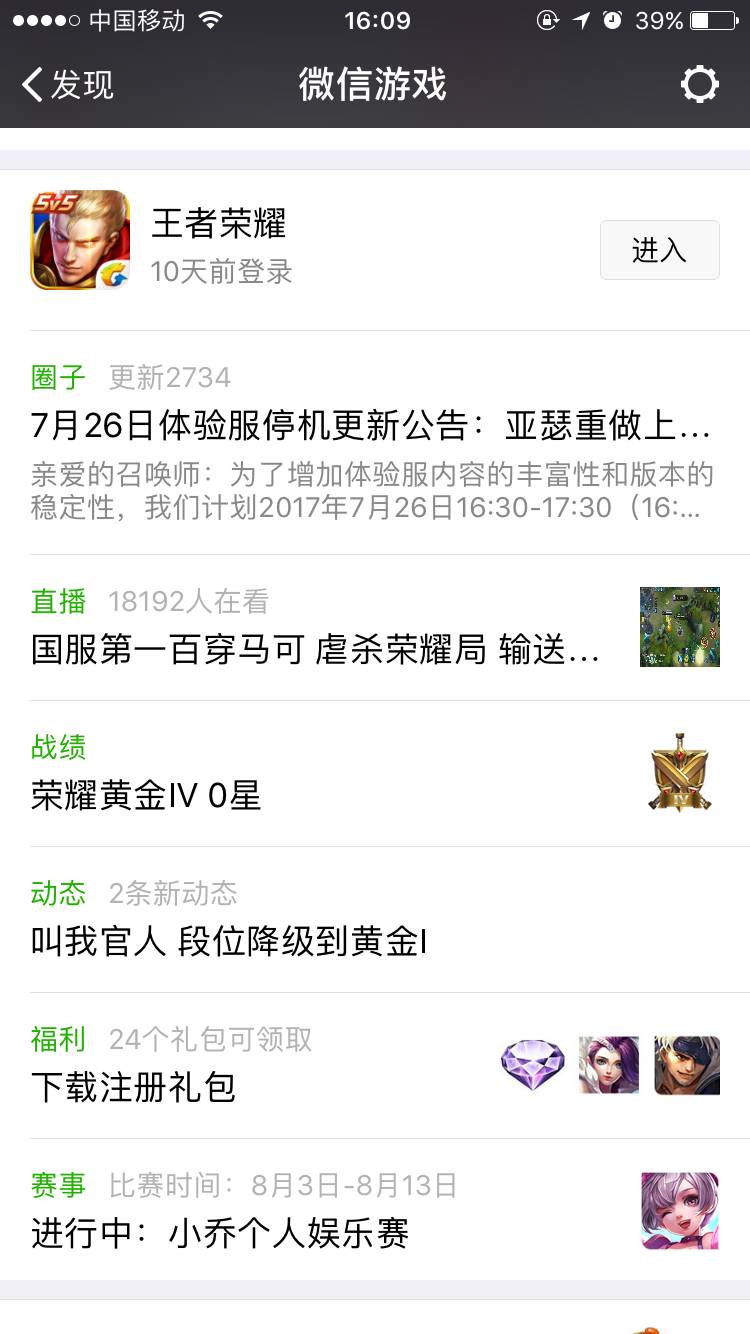Open WeChat game settings via the gear icon
Image resolution: width=750 pixels, height=1334 pixels.
701,85
